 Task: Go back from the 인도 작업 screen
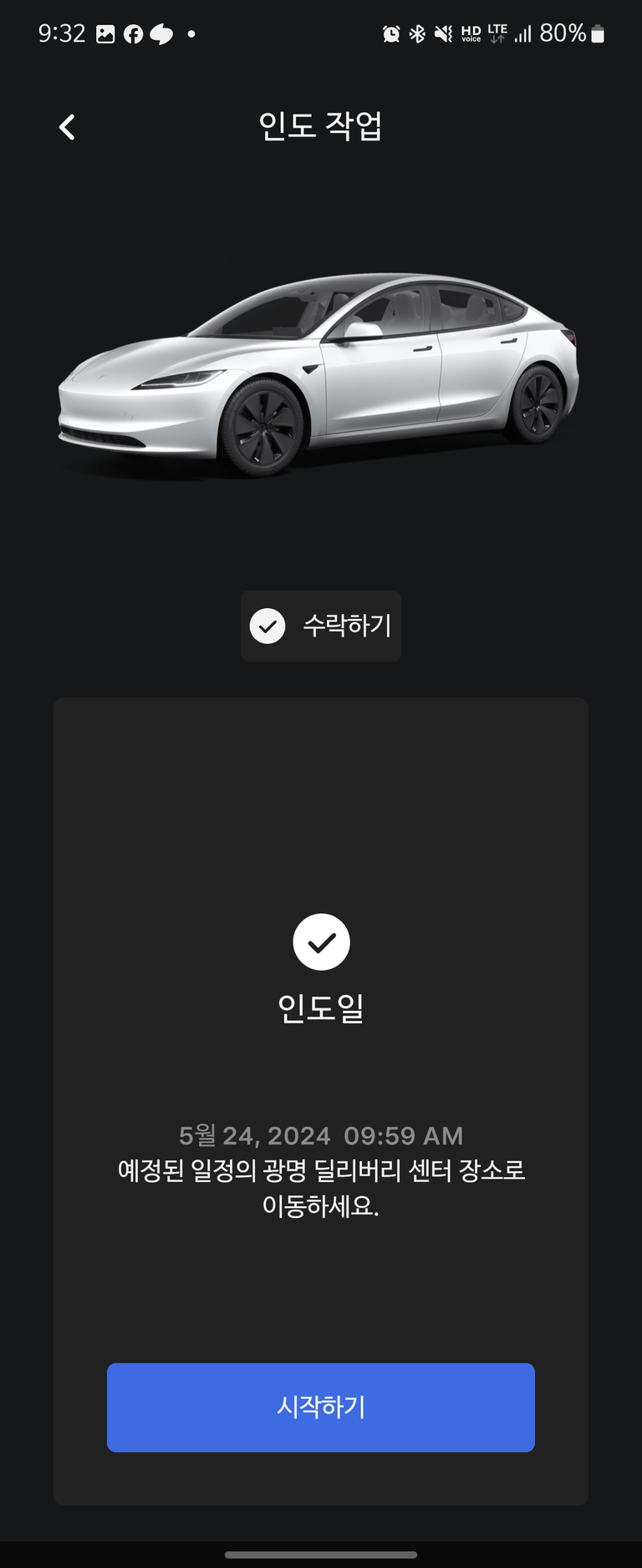(67, 127)
